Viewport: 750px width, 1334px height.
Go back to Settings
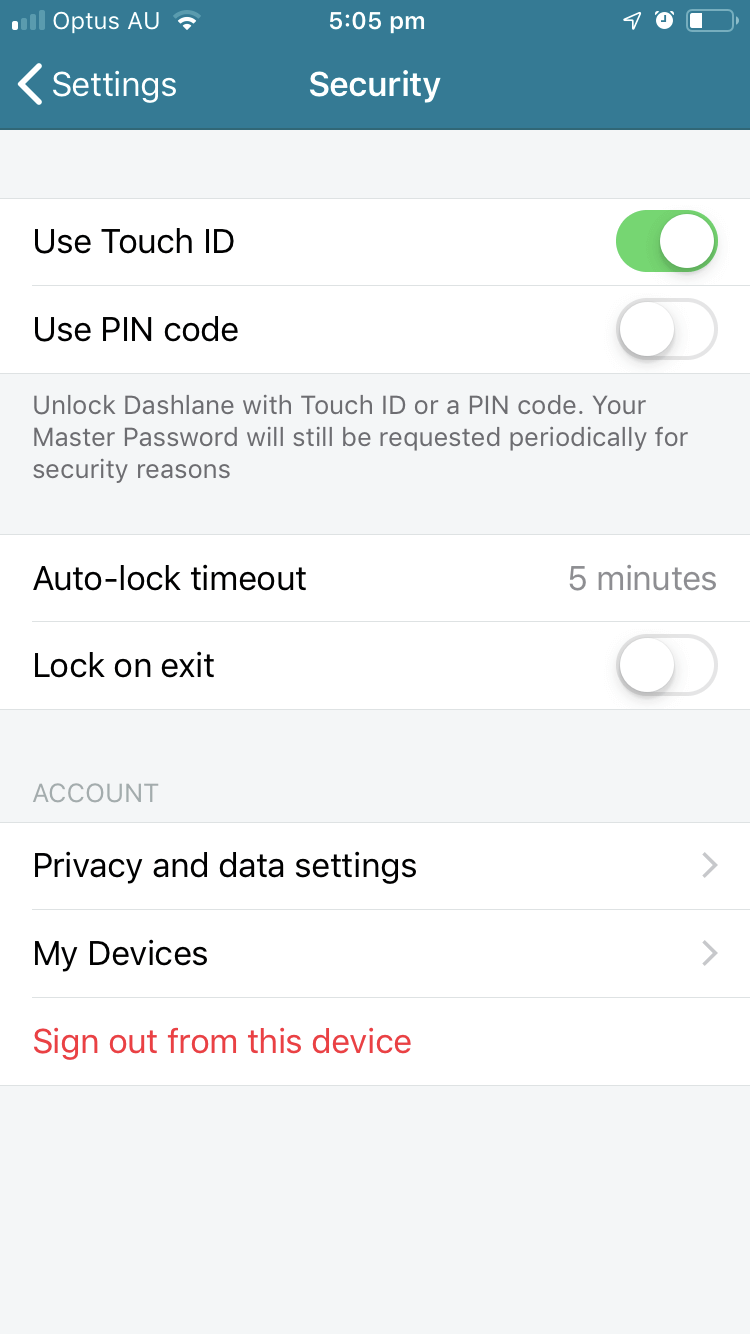pyautogui.click(x=97, y=85)
